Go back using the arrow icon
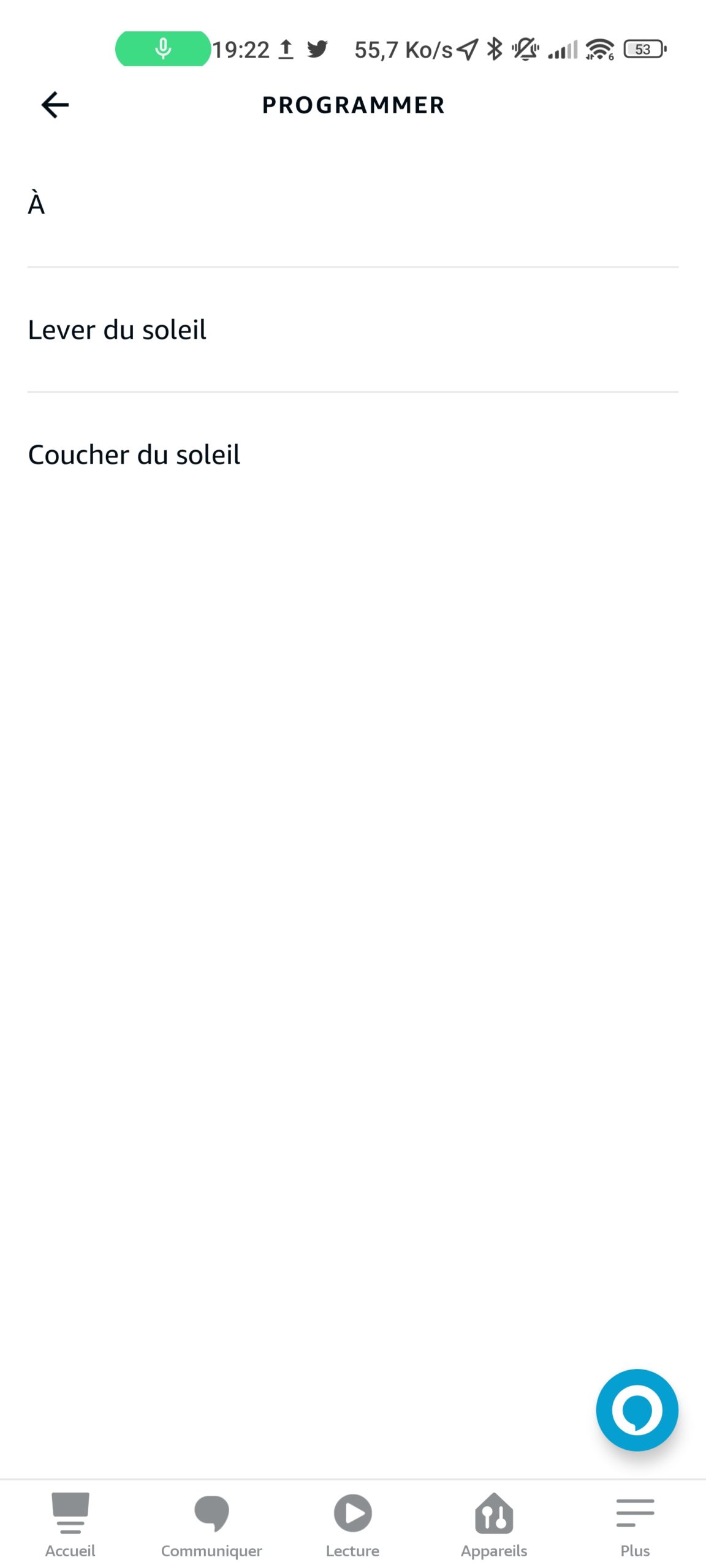The height and width of the screenshot is (1568, 706). click(55, 105)
